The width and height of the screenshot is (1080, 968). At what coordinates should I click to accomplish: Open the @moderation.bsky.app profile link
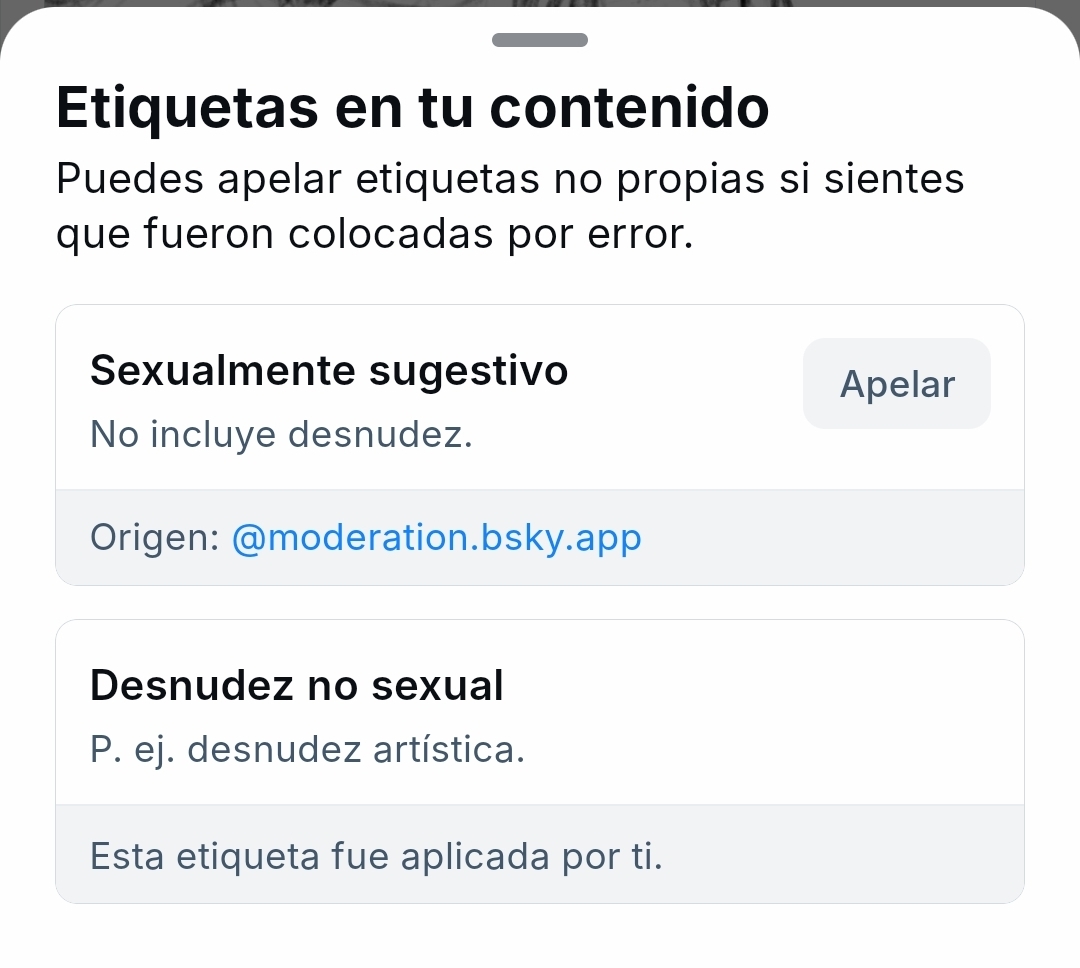coord(436,538)
